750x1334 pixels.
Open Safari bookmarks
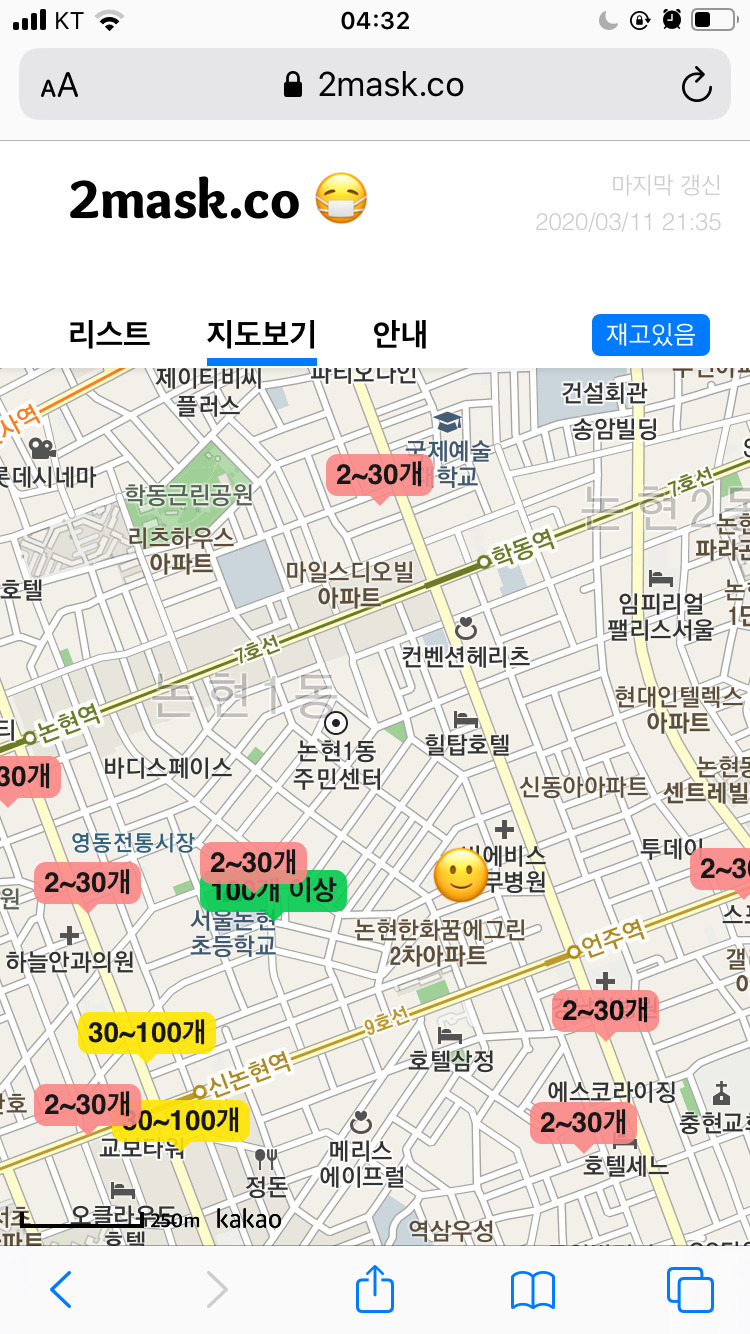(532, 1290)
